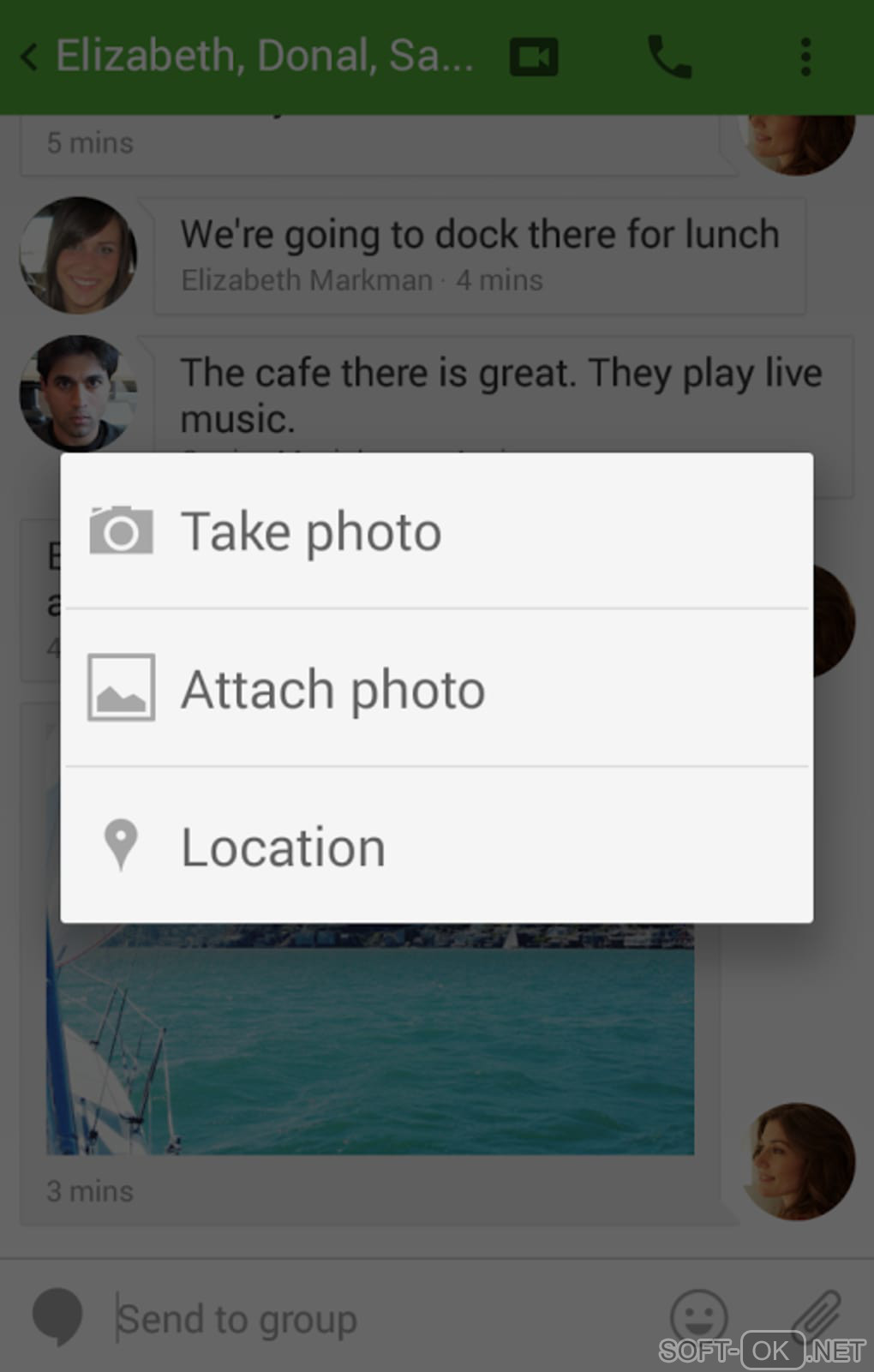
Task: Go back from the group conversation
Action: (x=29, y=57)
